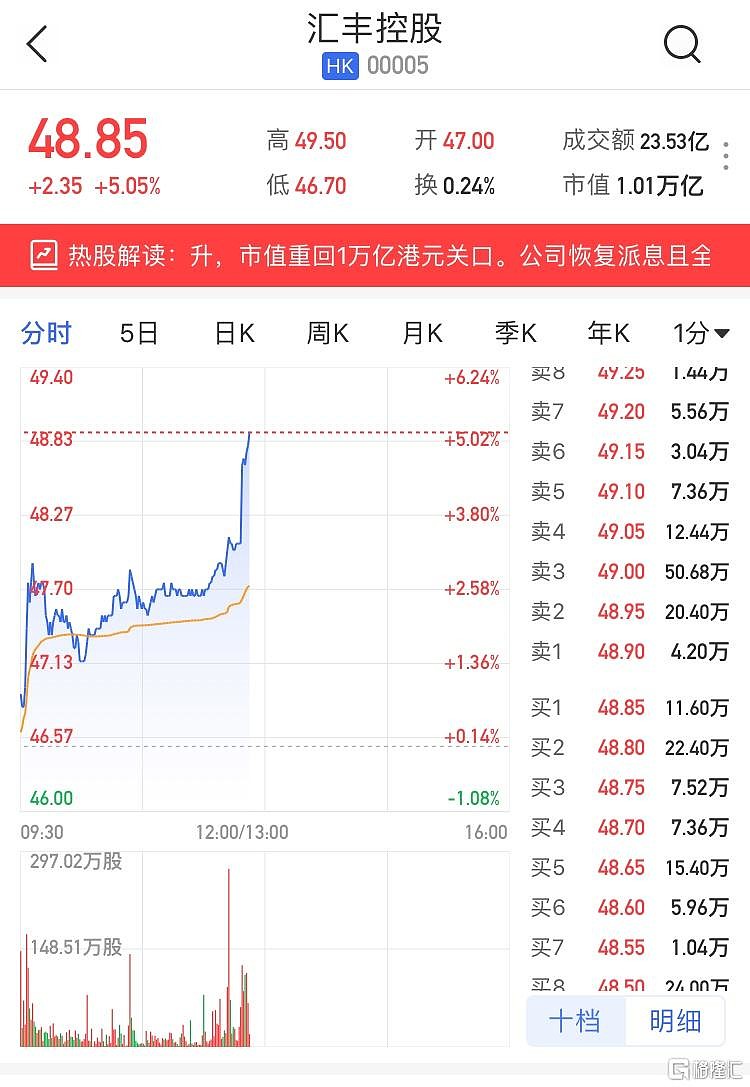The image size is (750, 1087).
Task: Switch to the 日K daily chart tab
Action: click(x=232, y=333)
